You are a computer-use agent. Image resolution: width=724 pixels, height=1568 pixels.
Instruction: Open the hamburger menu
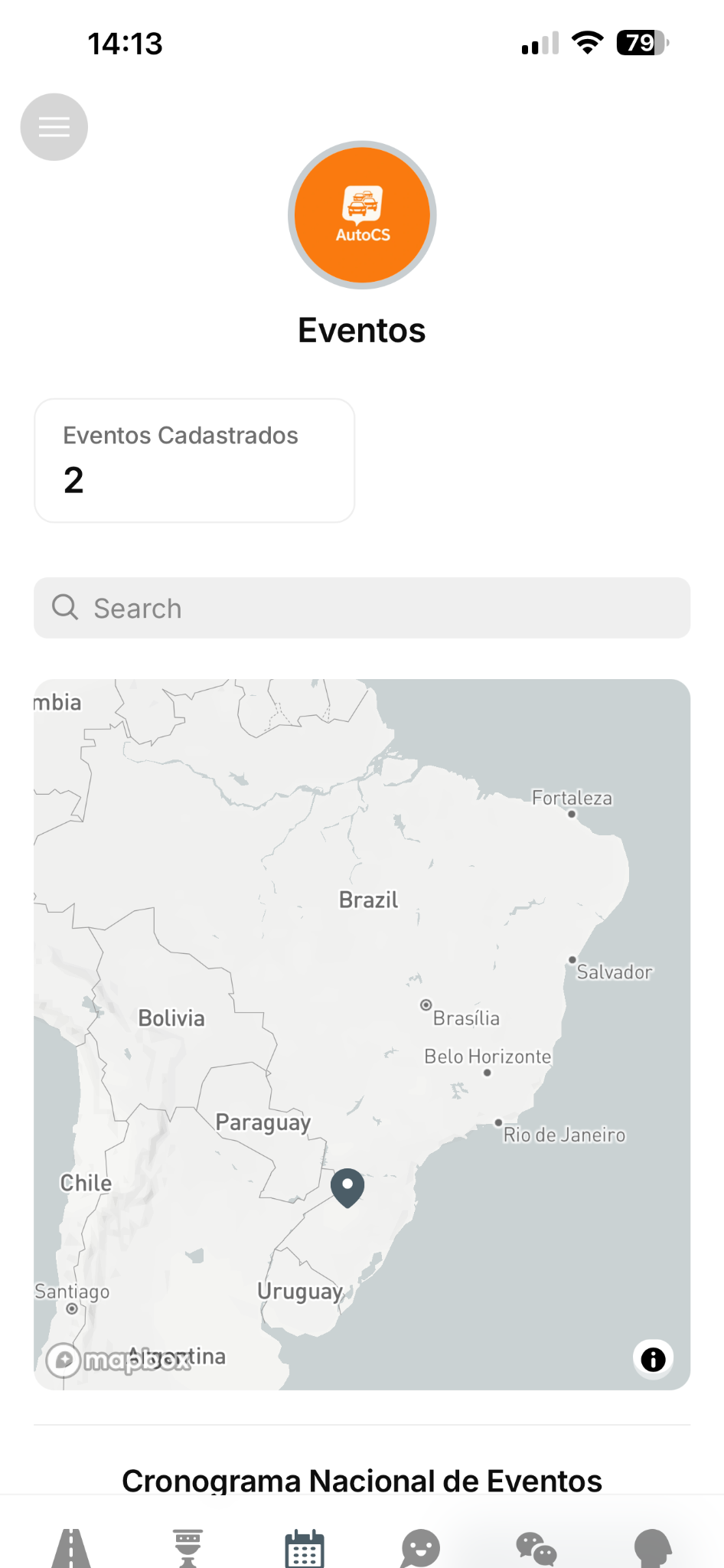(x=54, y=127)
